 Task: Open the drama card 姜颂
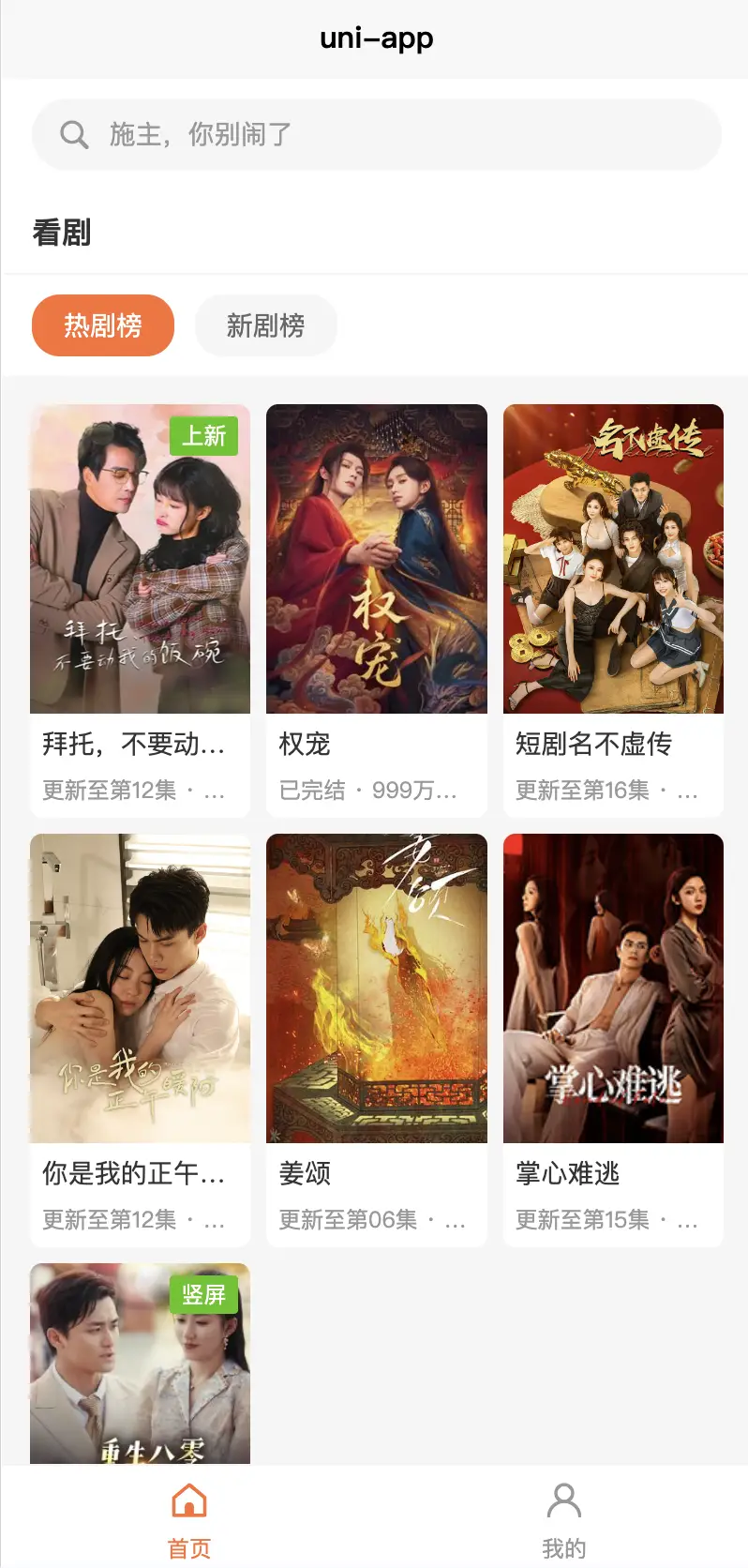point(377,1040)
